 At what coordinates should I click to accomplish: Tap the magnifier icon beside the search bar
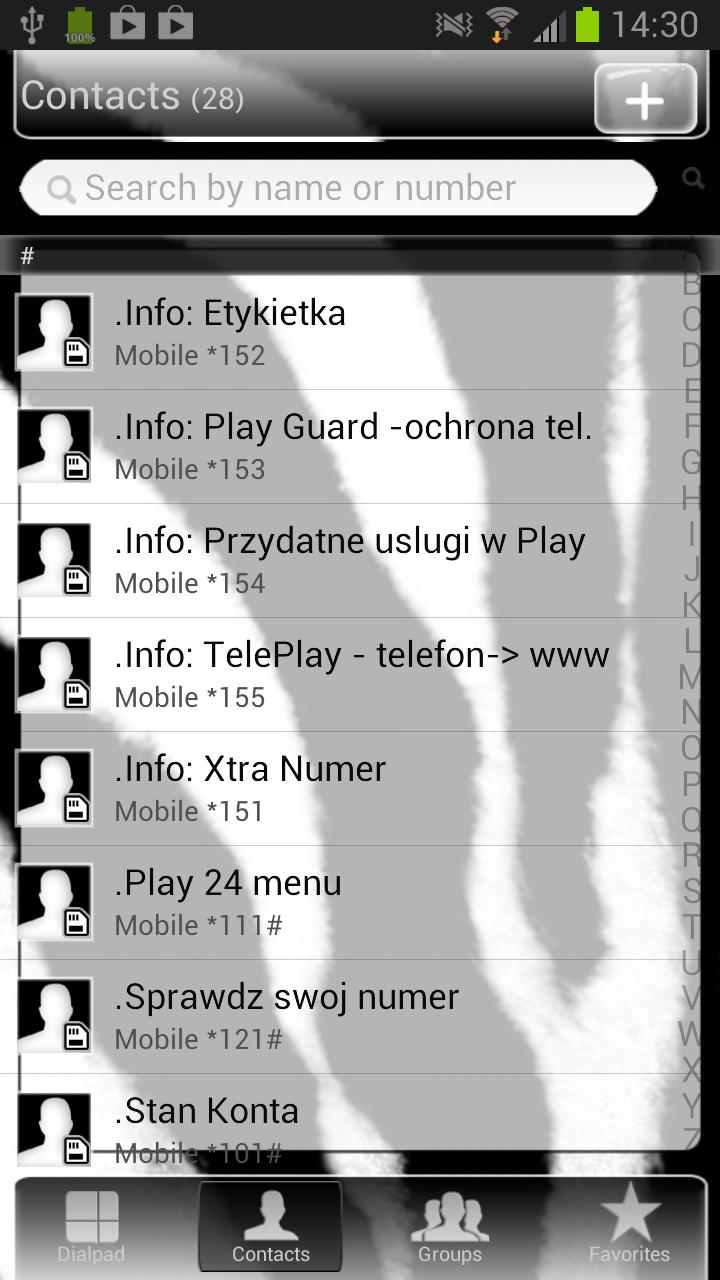692,179
